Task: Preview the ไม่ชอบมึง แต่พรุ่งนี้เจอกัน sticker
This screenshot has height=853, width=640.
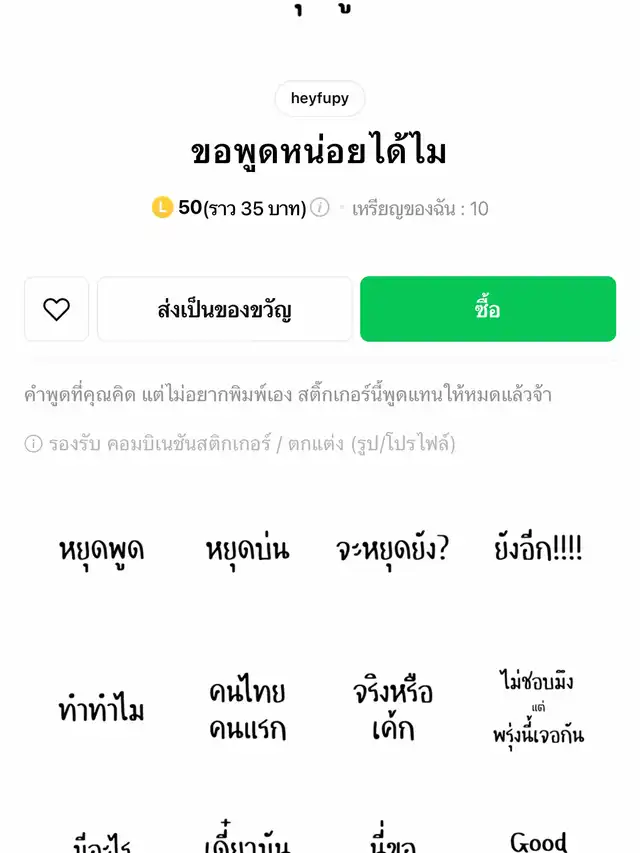Action: click(x=538, y=709)
